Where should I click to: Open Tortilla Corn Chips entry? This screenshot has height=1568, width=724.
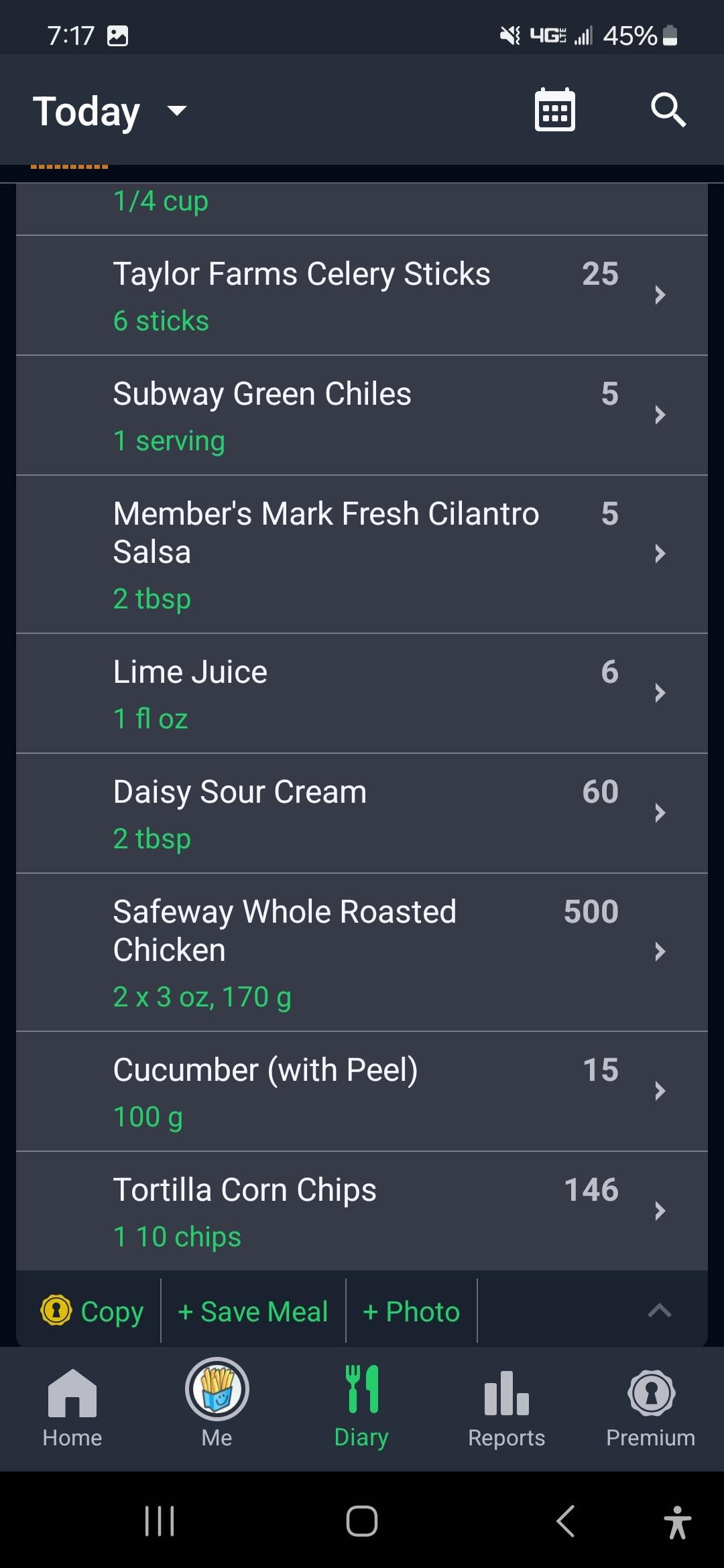coord(362,1212)
